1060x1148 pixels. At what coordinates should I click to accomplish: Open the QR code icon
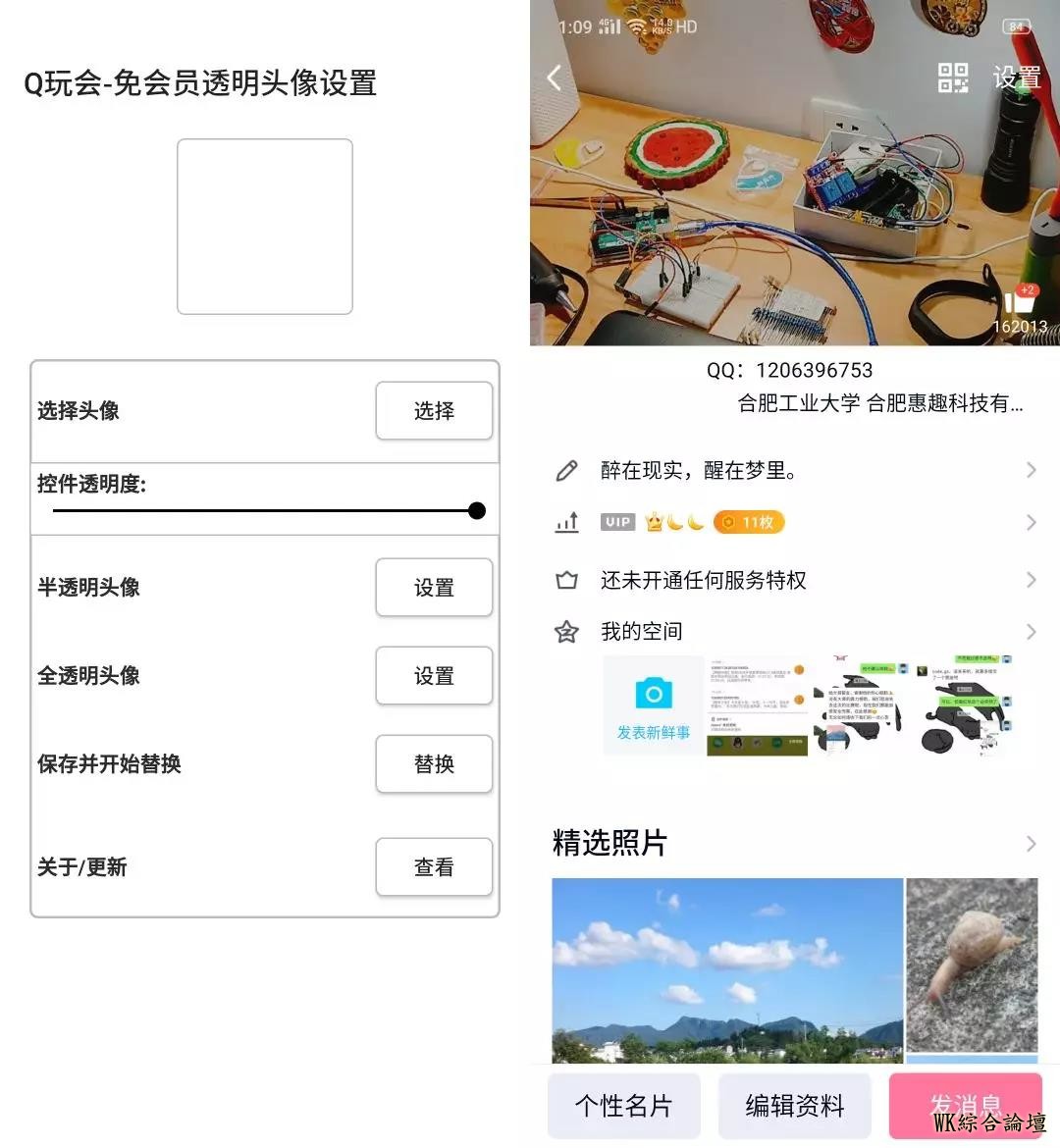tap(952, 78)
